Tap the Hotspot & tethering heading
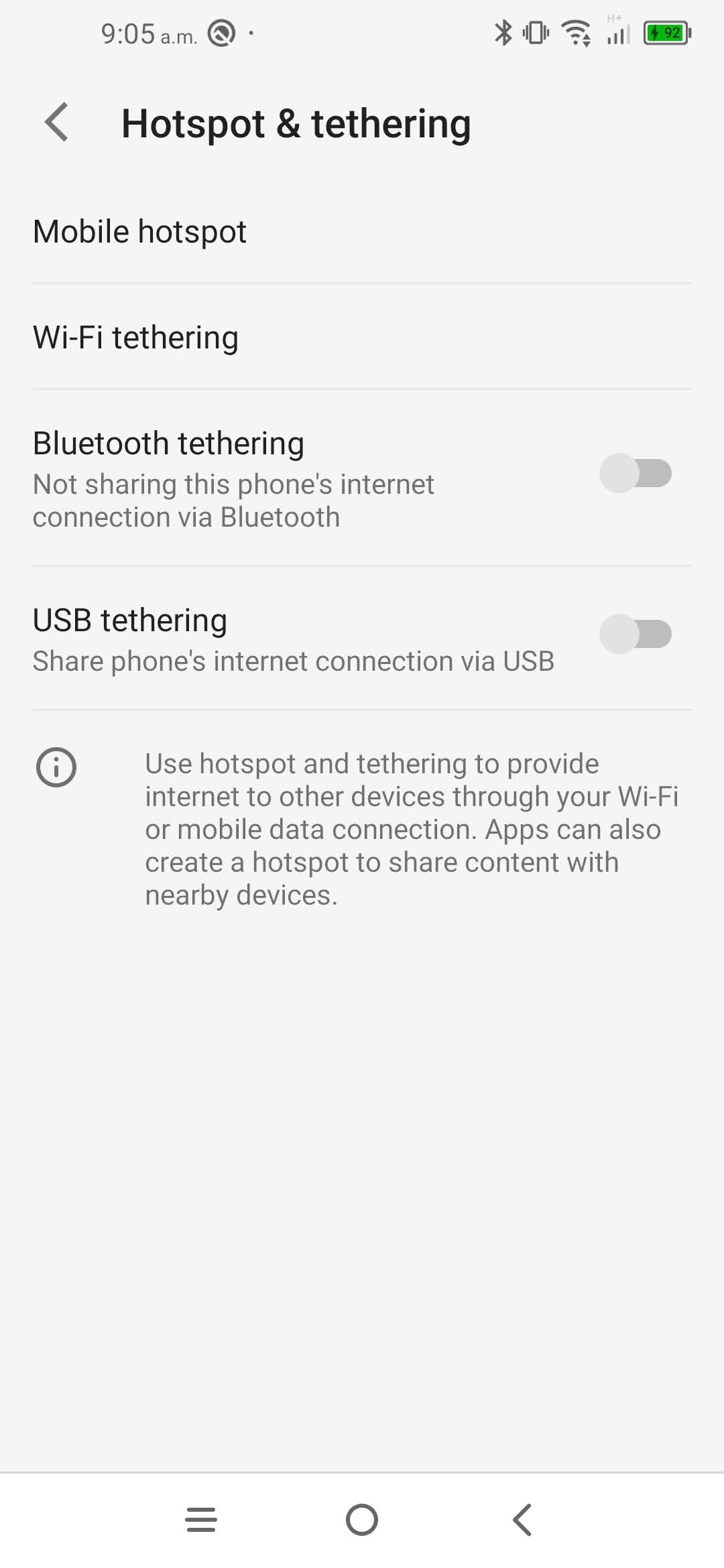The image size is (724, 1568). [x=296, y=123]
